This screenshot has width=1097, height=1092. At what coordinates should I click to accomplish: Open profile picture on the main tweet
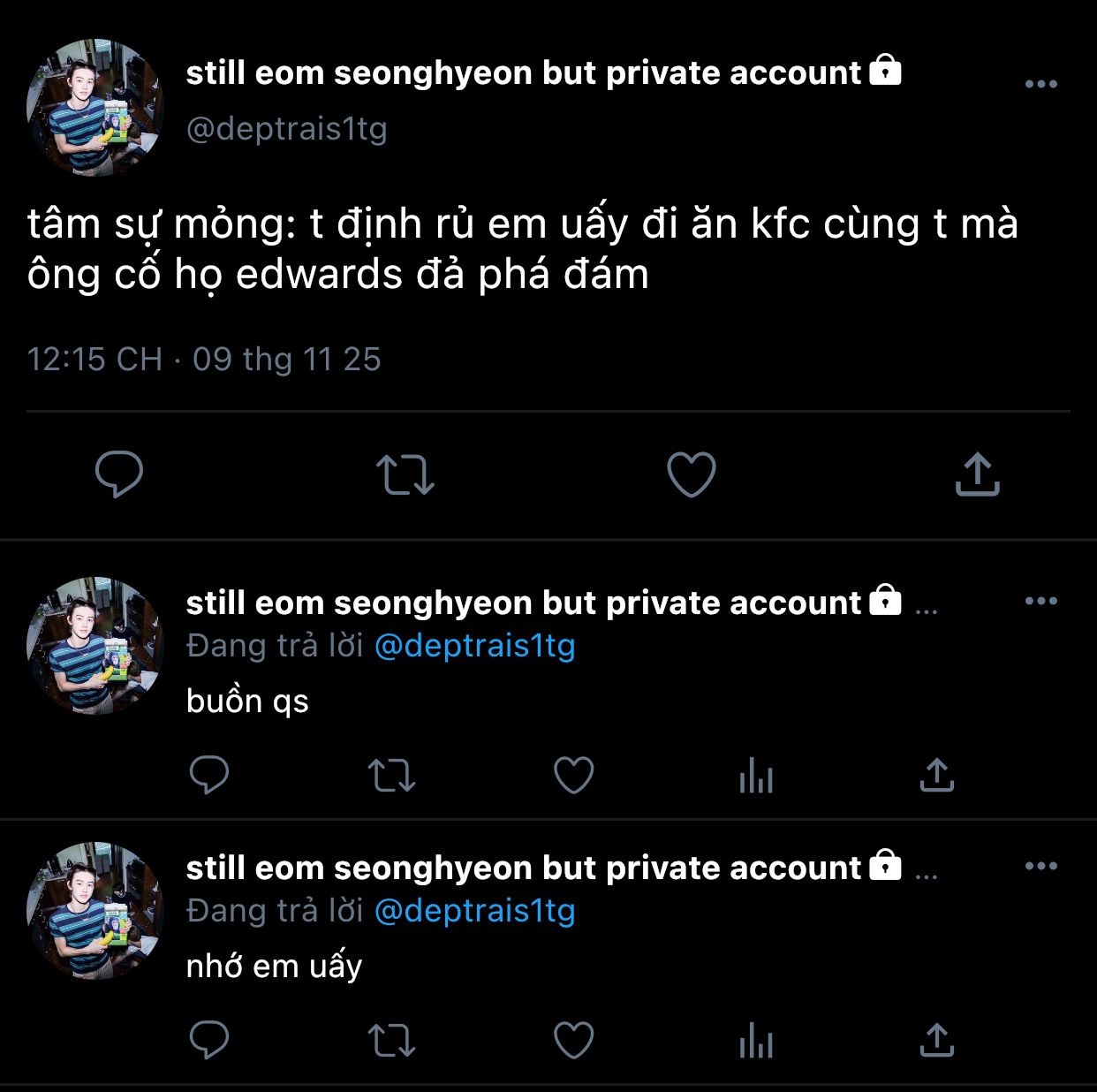(95, 108)
